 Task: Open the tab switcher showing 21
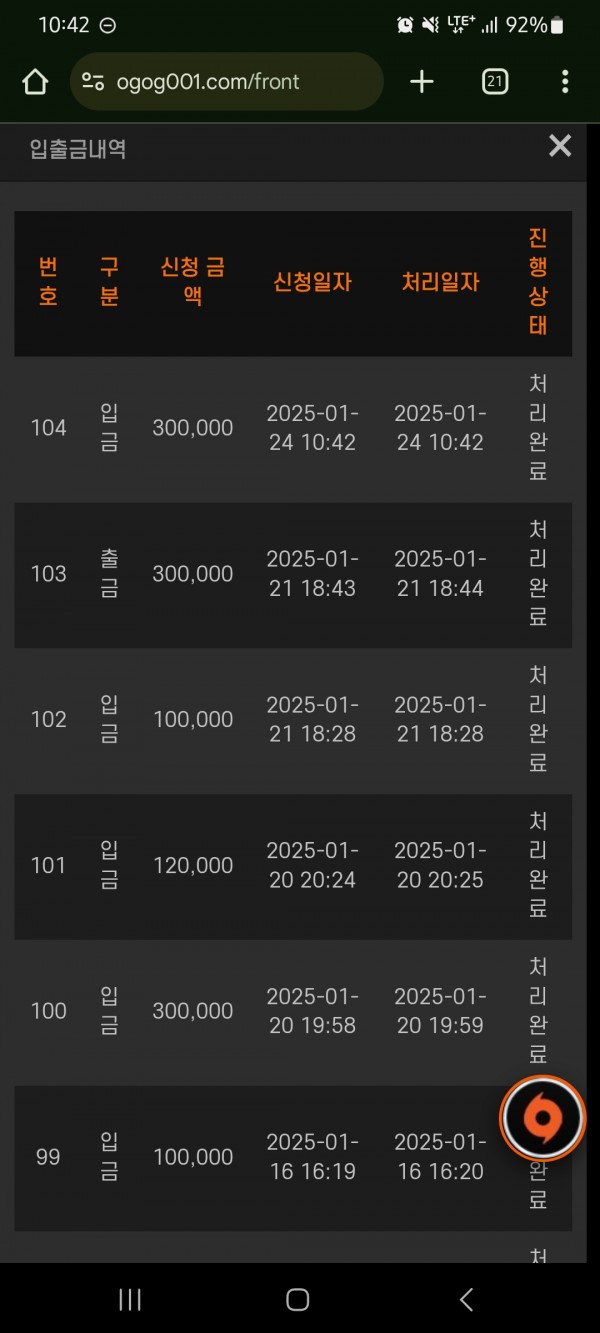tap(495, 82)
